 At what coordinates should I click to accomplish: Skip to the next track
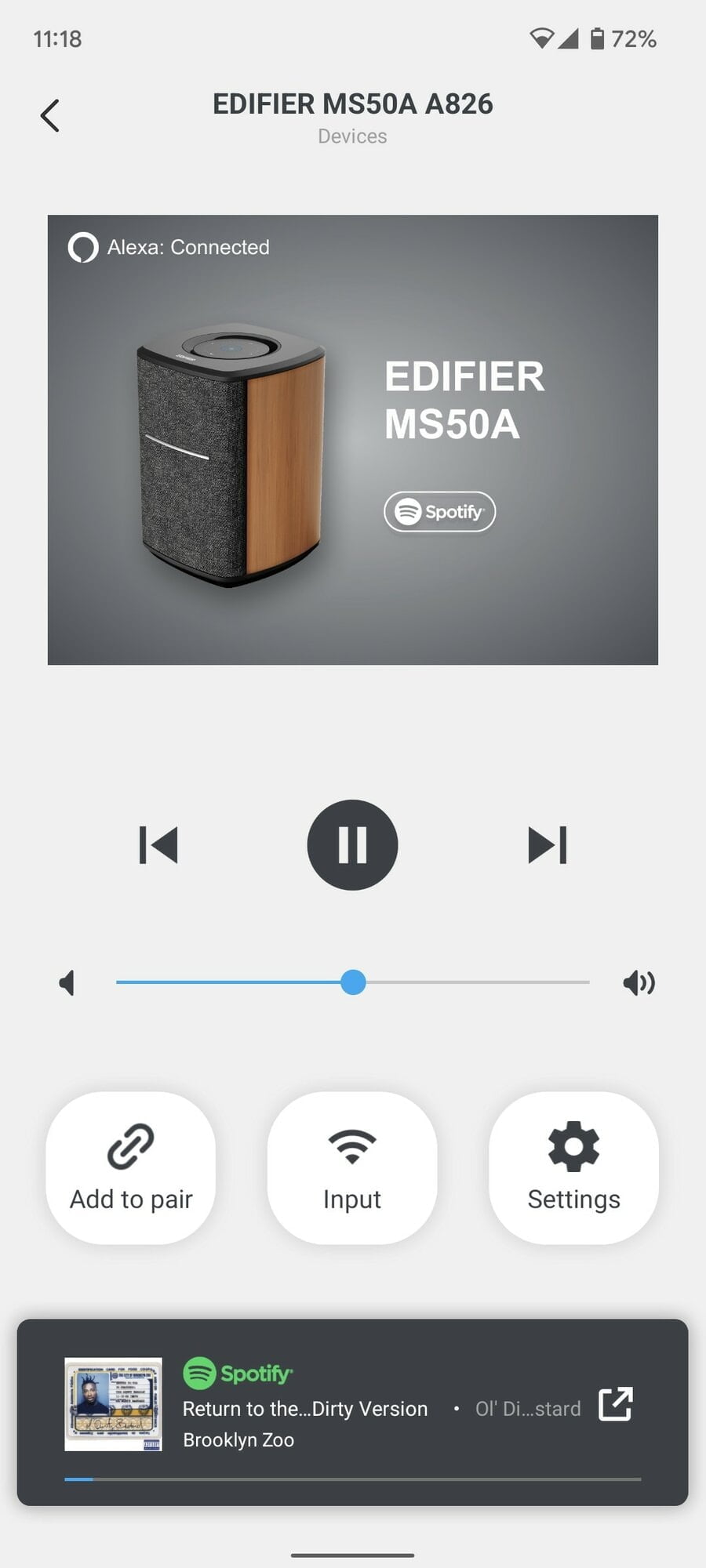click(548, 845)
